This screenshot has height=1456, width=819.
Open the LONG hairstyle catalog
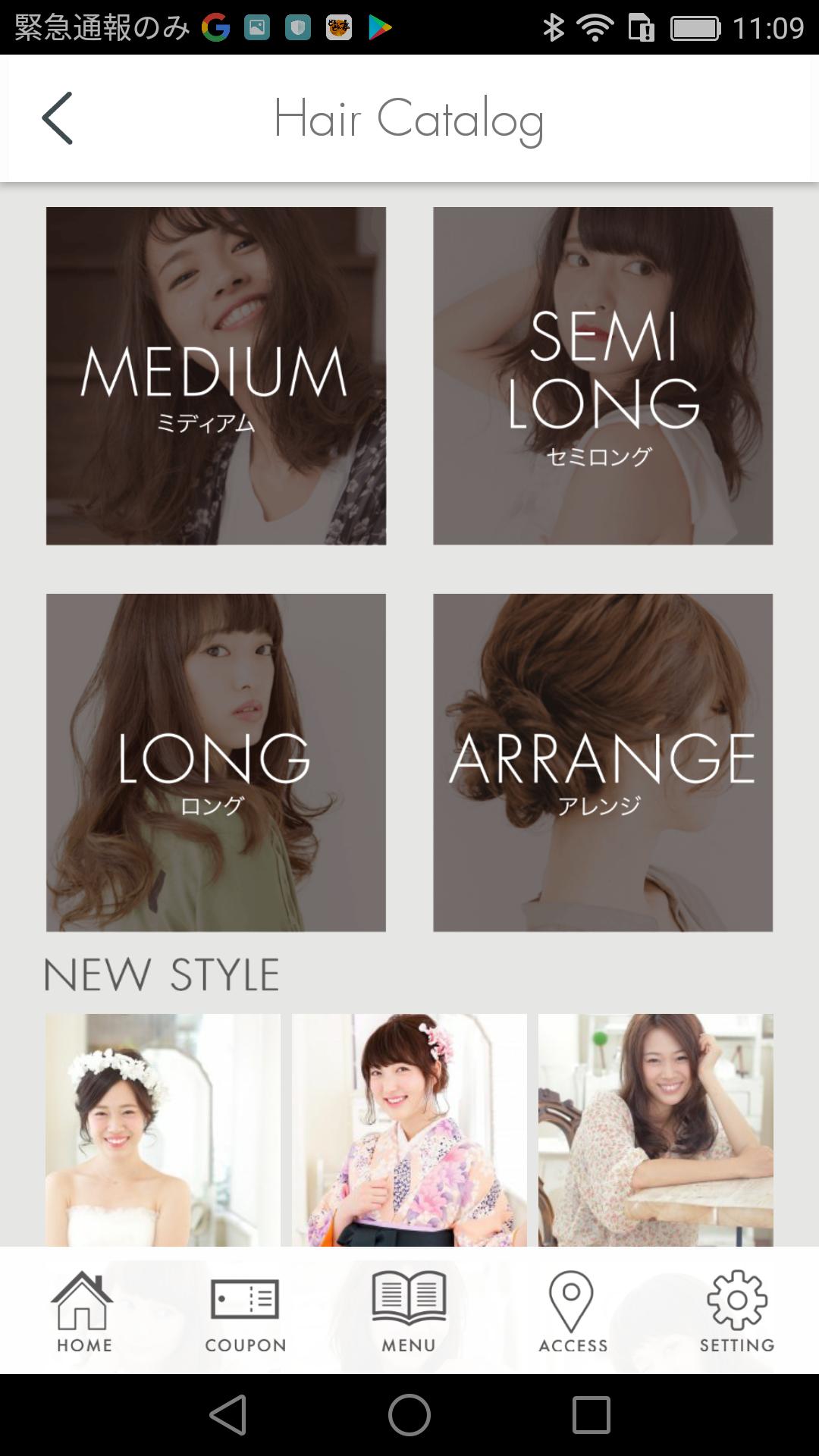[217, 762]
